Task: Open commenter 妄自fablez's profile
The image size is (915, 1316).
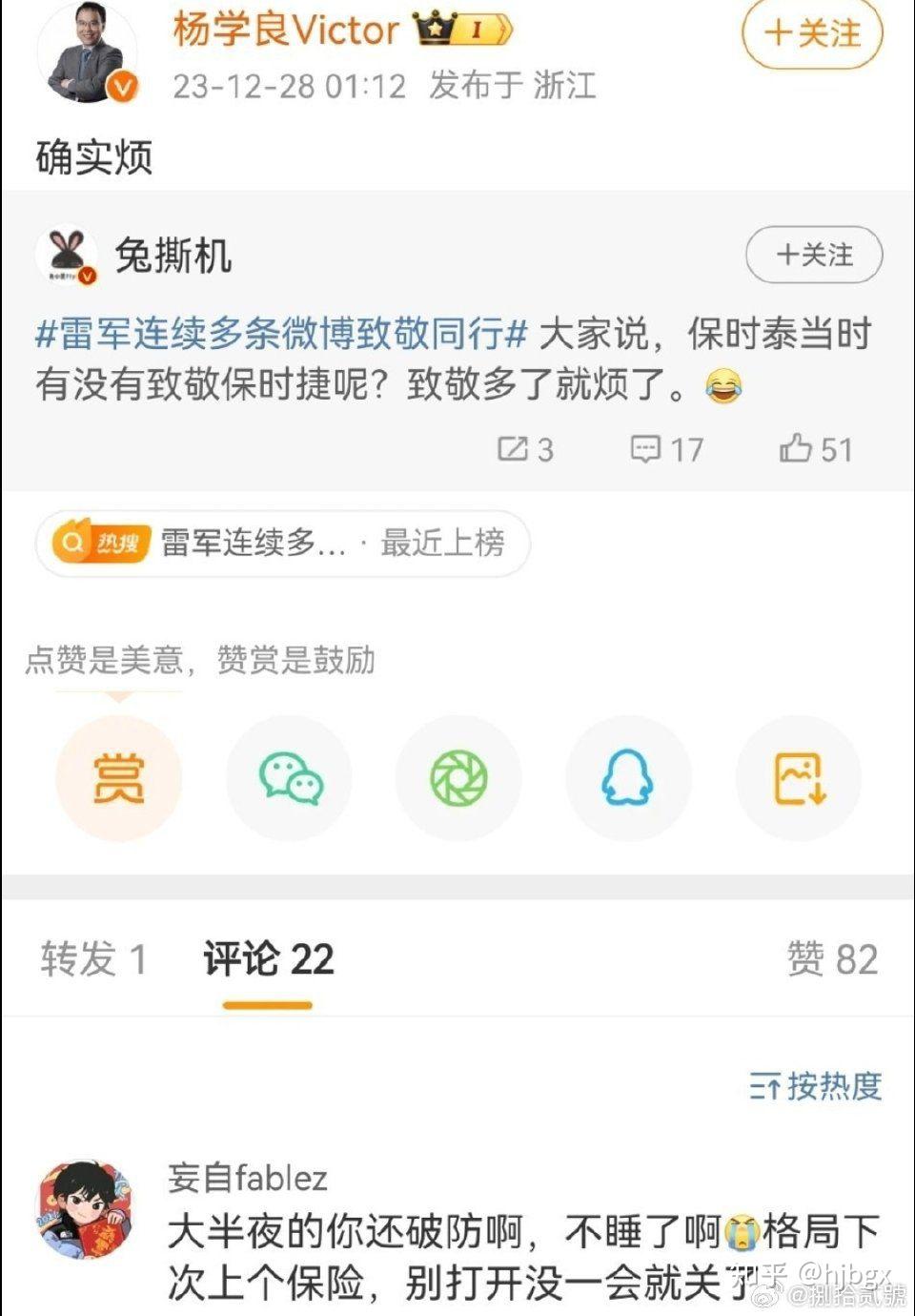Action: [85, 1208]
